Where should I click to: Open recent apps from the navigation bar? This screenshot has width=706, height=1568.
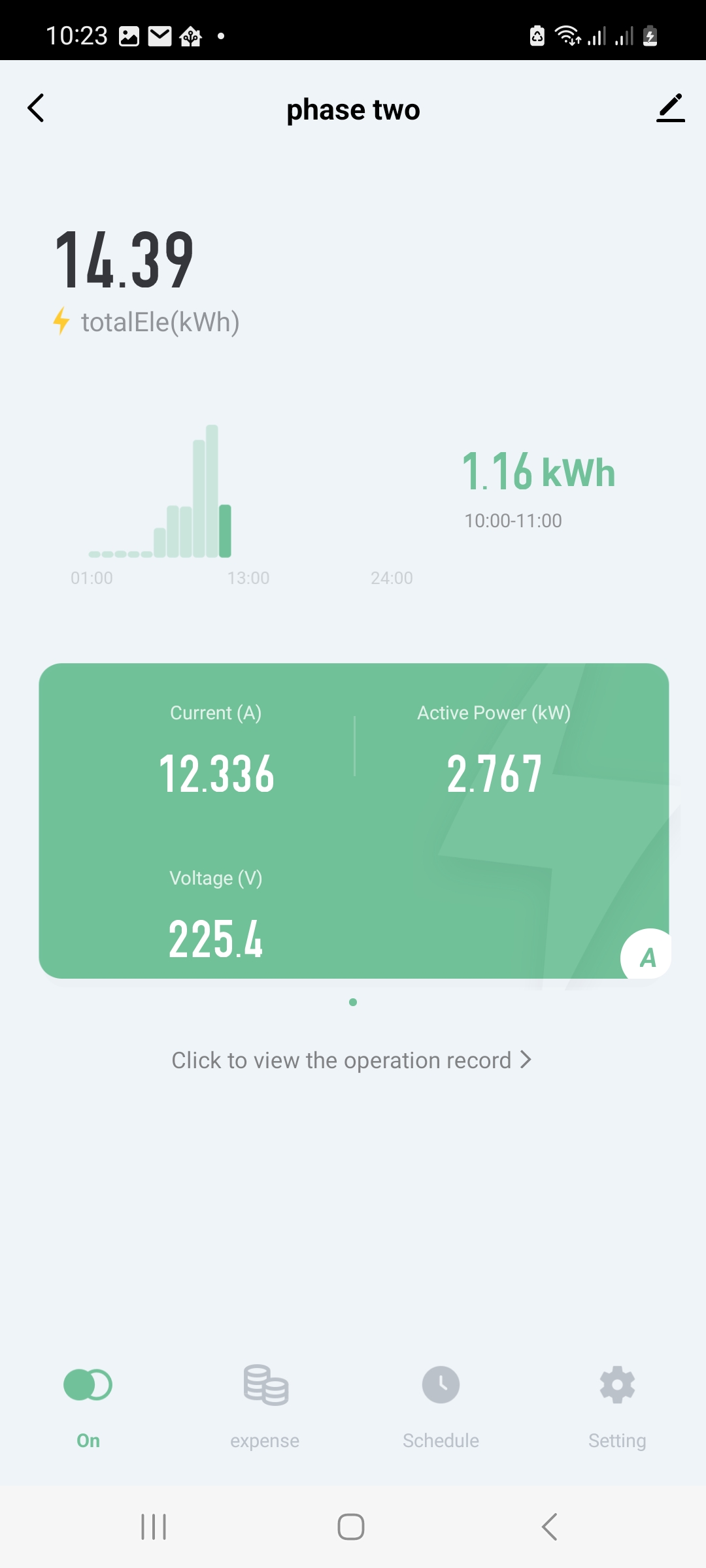[x=154, y=1527]
